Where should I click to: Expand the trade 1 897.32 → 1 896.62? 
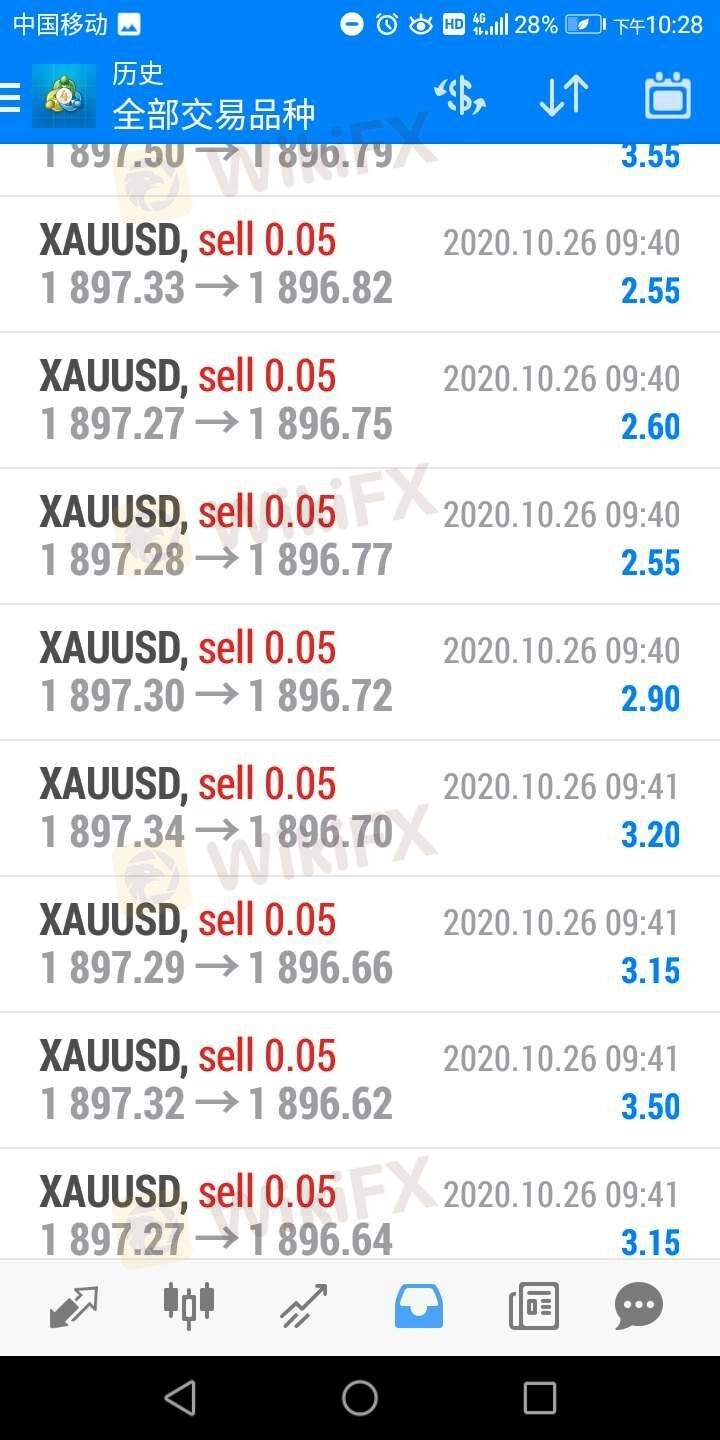360,1081
